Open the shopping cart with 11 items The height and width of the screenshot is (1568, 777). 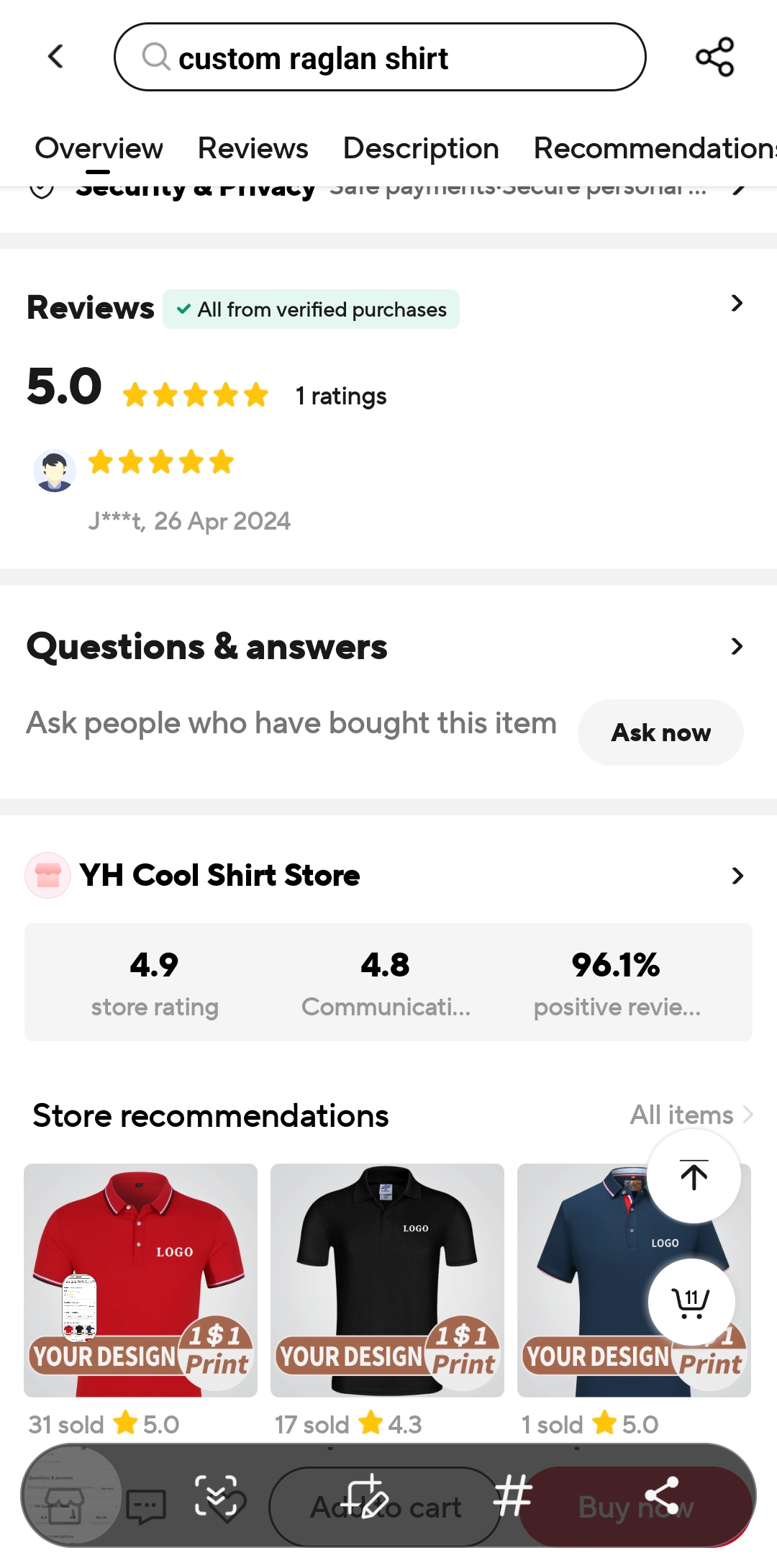[x=691, y=1302]
